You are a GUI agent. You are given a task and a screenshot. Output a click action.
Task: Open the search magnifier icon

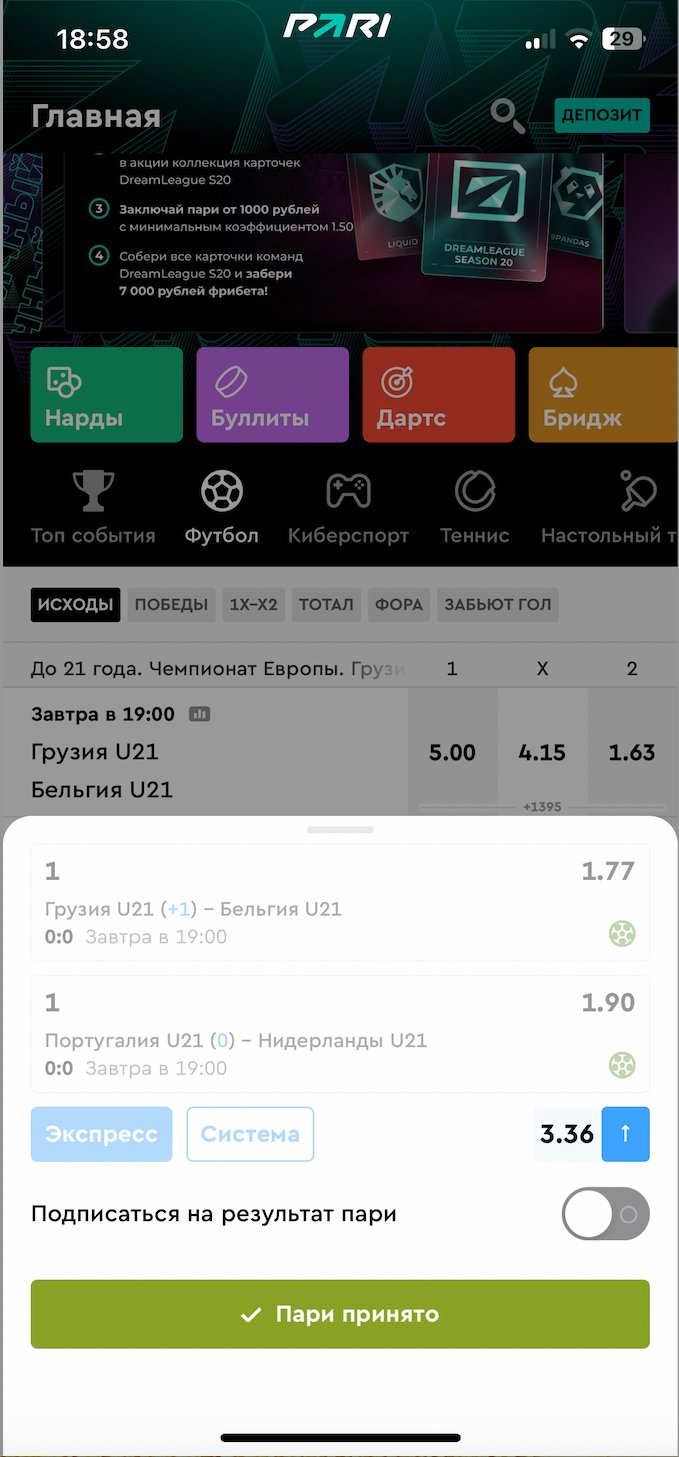click(x=508, y=116)
